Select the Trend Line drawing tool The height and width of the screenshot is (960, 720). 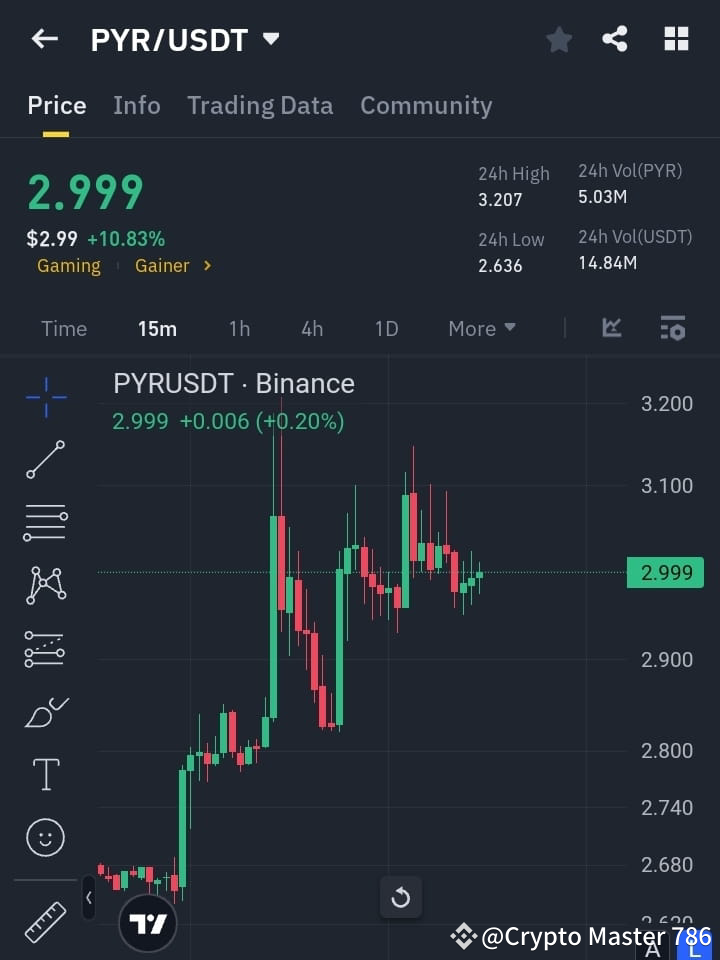45,460
